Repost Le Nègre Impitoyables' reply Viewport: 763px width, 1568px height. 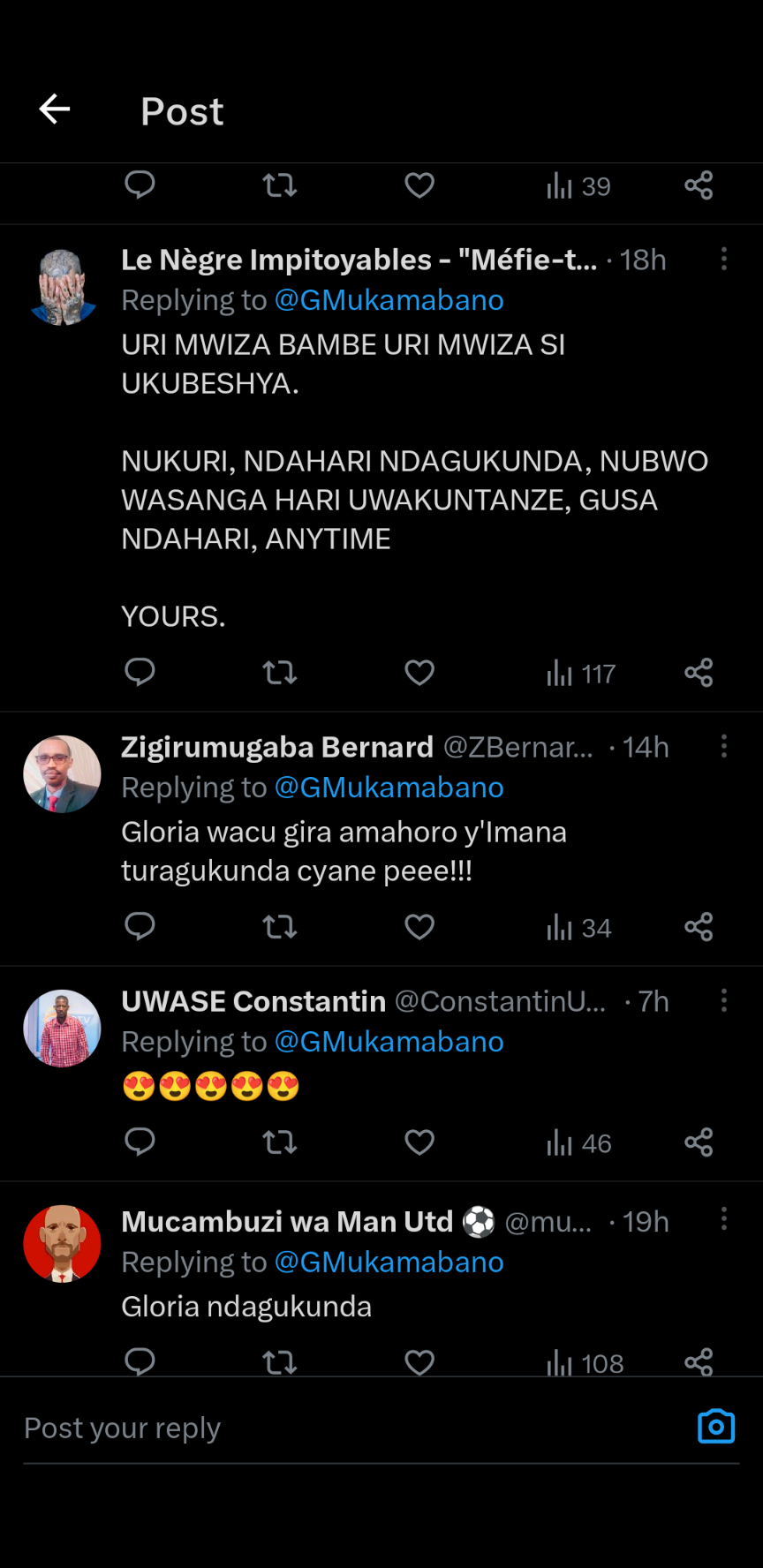(280, 673)
